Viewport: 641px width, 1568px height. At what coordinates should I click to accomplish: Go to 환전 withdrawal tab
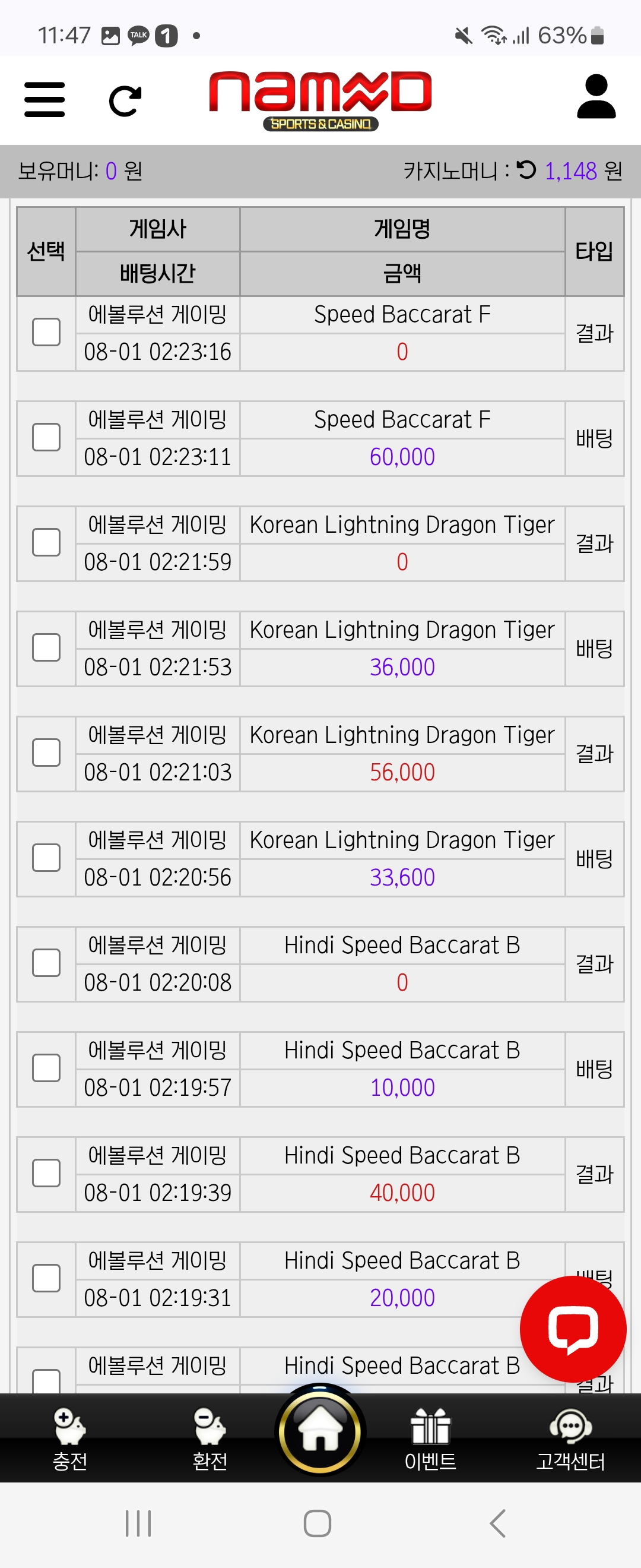point(210,1440)
